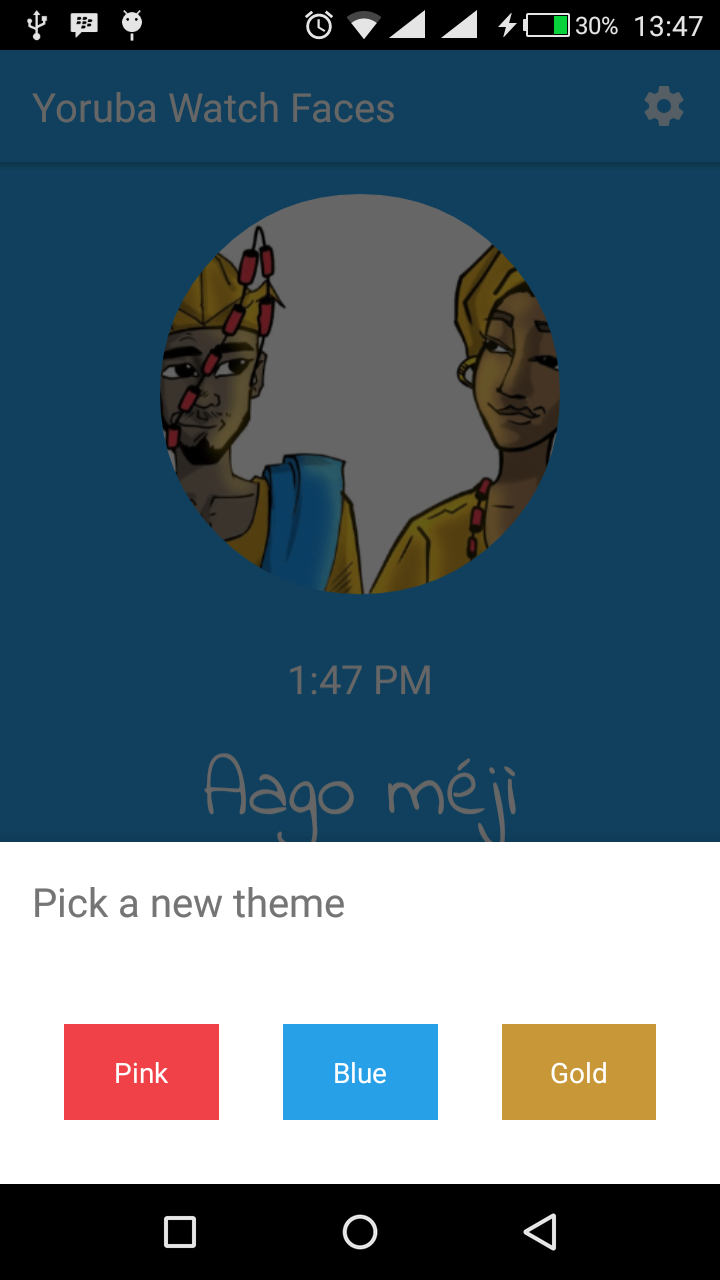Select the Pink theme
Screen dimensions: 720x1280
[141, 1072]
